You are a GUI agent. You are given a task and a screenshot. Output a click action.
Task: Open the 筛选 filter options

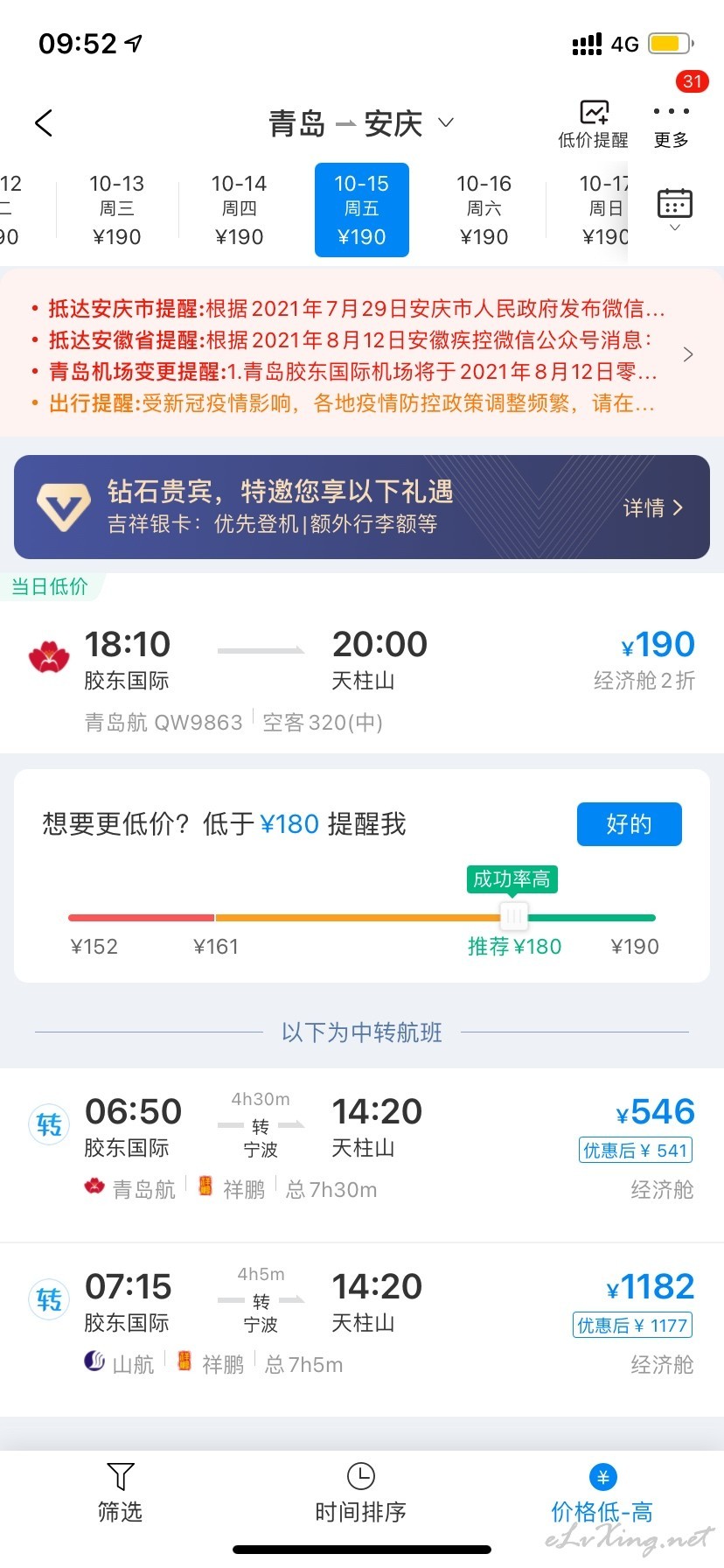click(x=120, y=1493)
